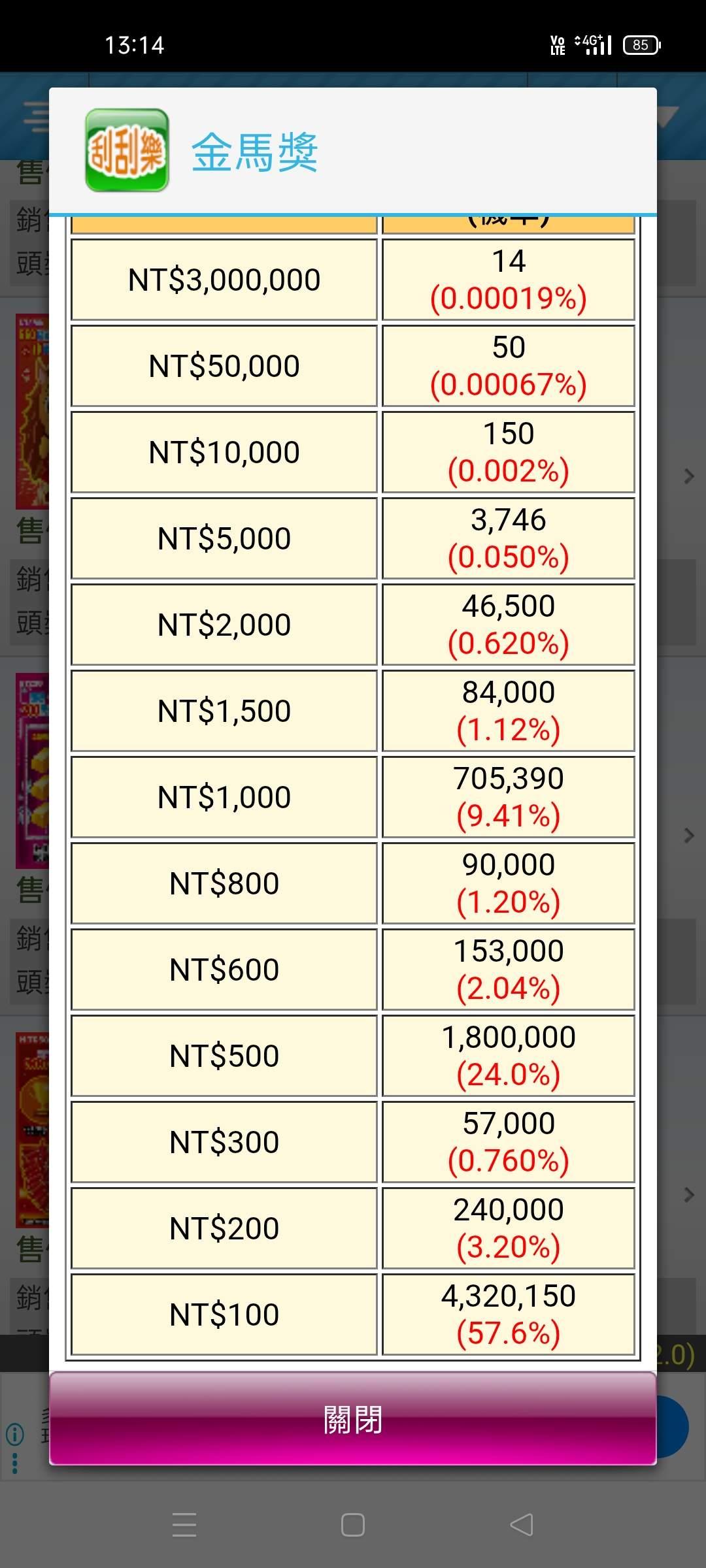Screen dimensions: 706x1568
Task: Return to the home screen via home button
Action: coord(352,1525)
